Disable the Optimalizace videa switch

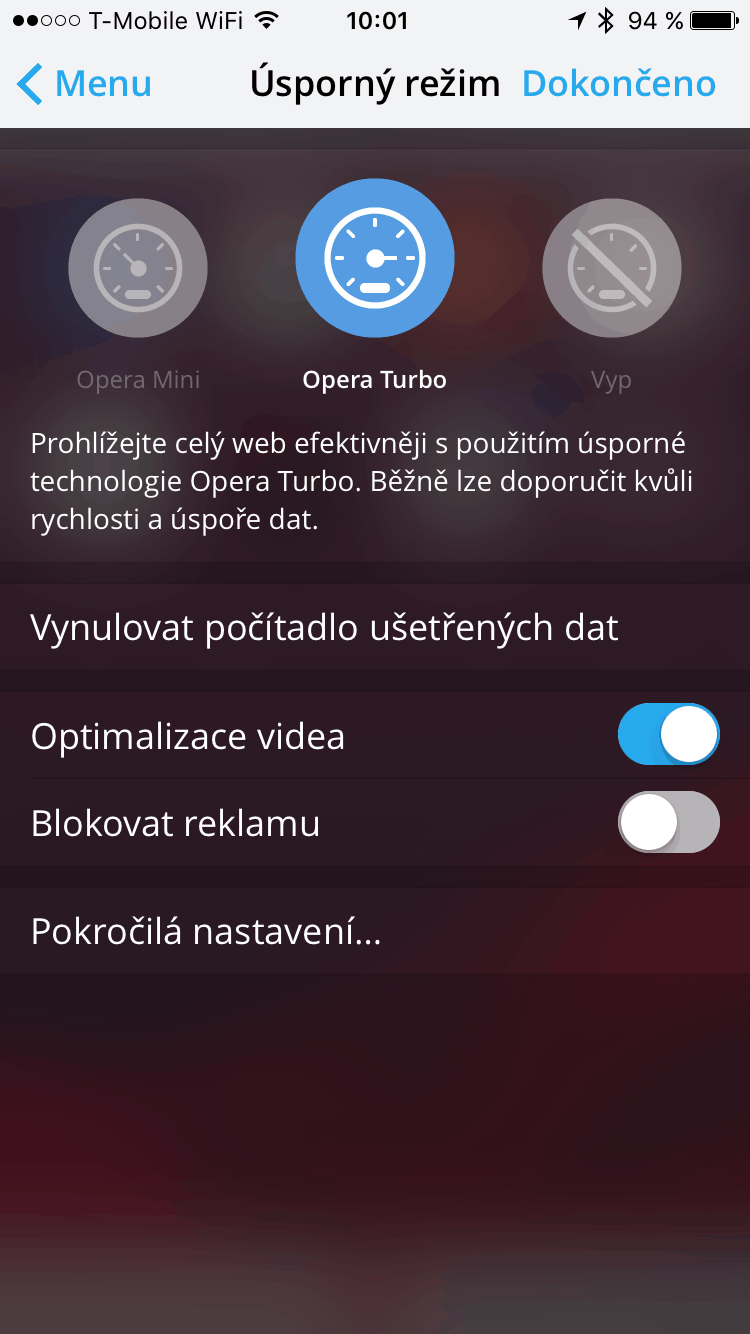click(669, 735)
